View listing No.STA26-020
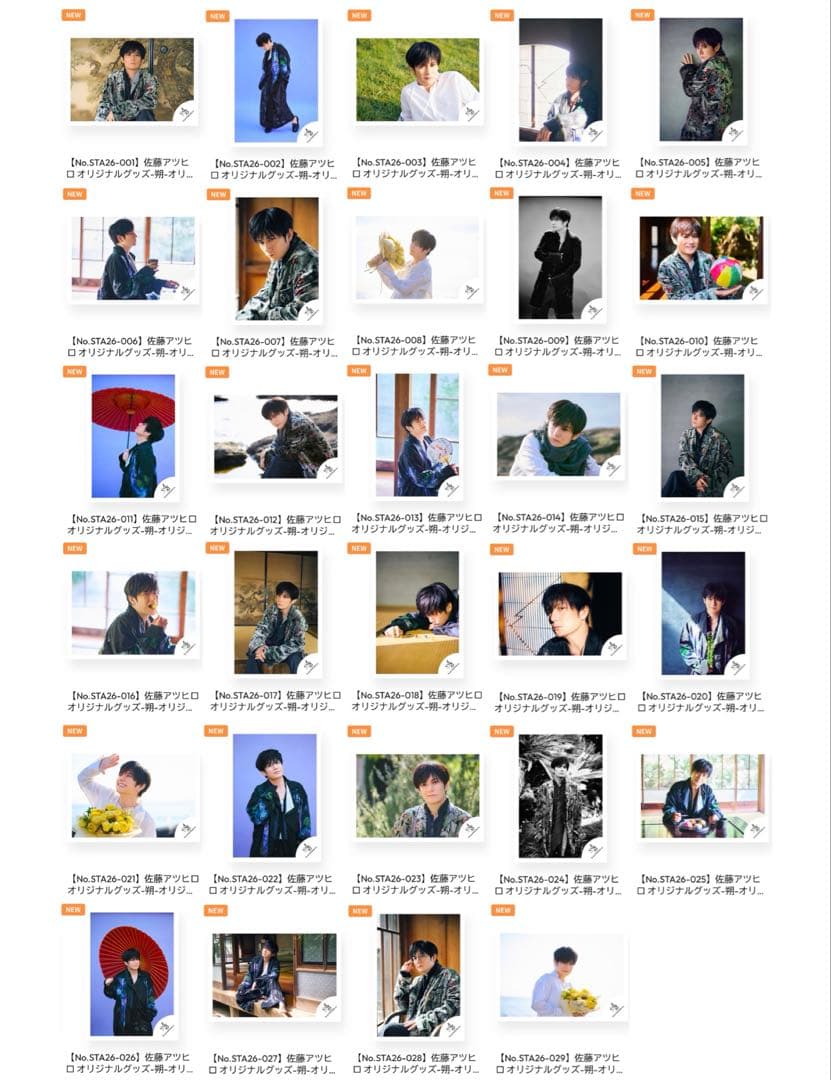The width and height of the screenshot is (831, 1080). coord(703,613)
